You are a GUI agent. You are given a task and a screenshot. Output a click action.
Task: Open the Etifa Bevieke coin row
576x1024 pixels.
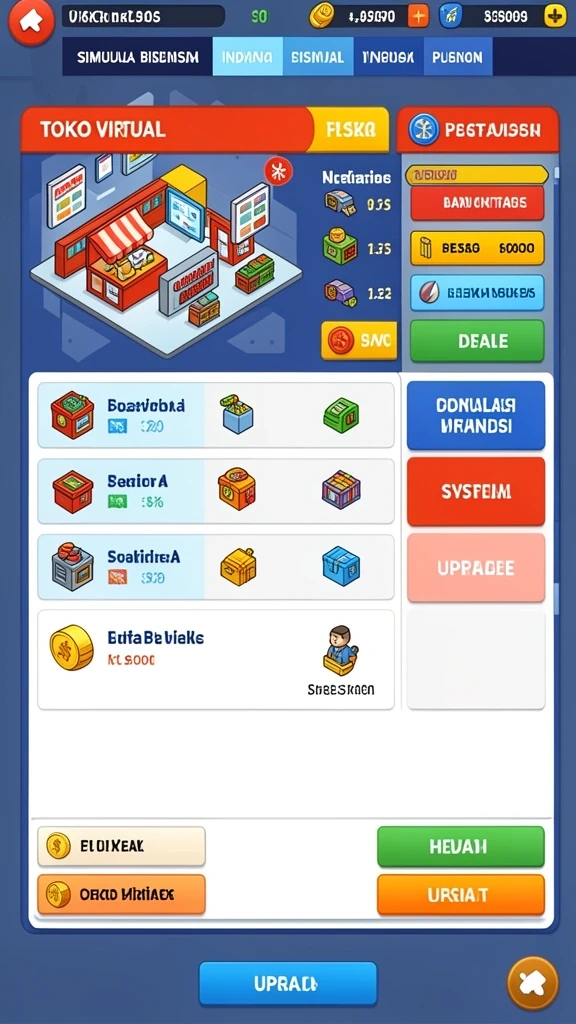[216, 660]
